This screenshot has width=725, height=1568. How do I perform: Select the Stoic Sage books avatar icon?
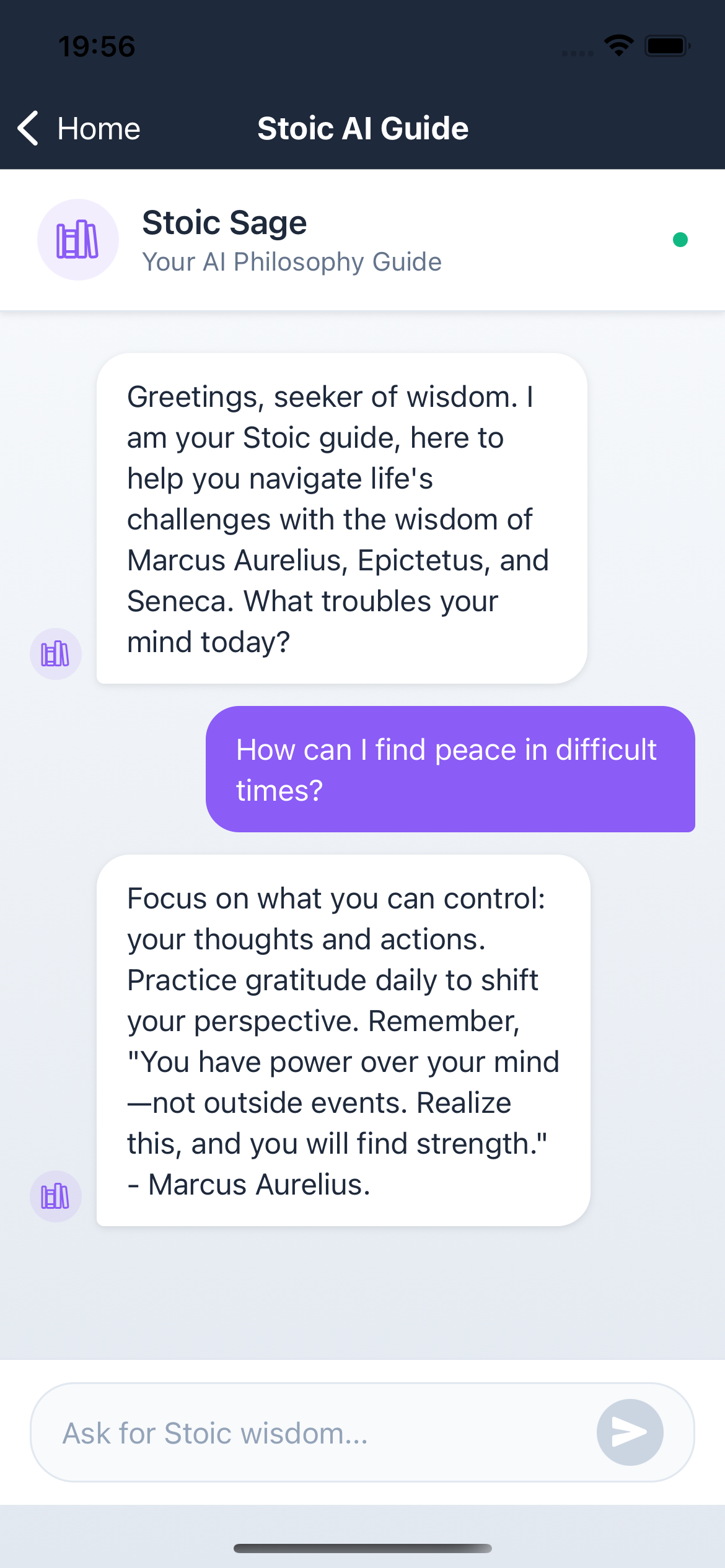pyautogui.click(x=77, y=240)
